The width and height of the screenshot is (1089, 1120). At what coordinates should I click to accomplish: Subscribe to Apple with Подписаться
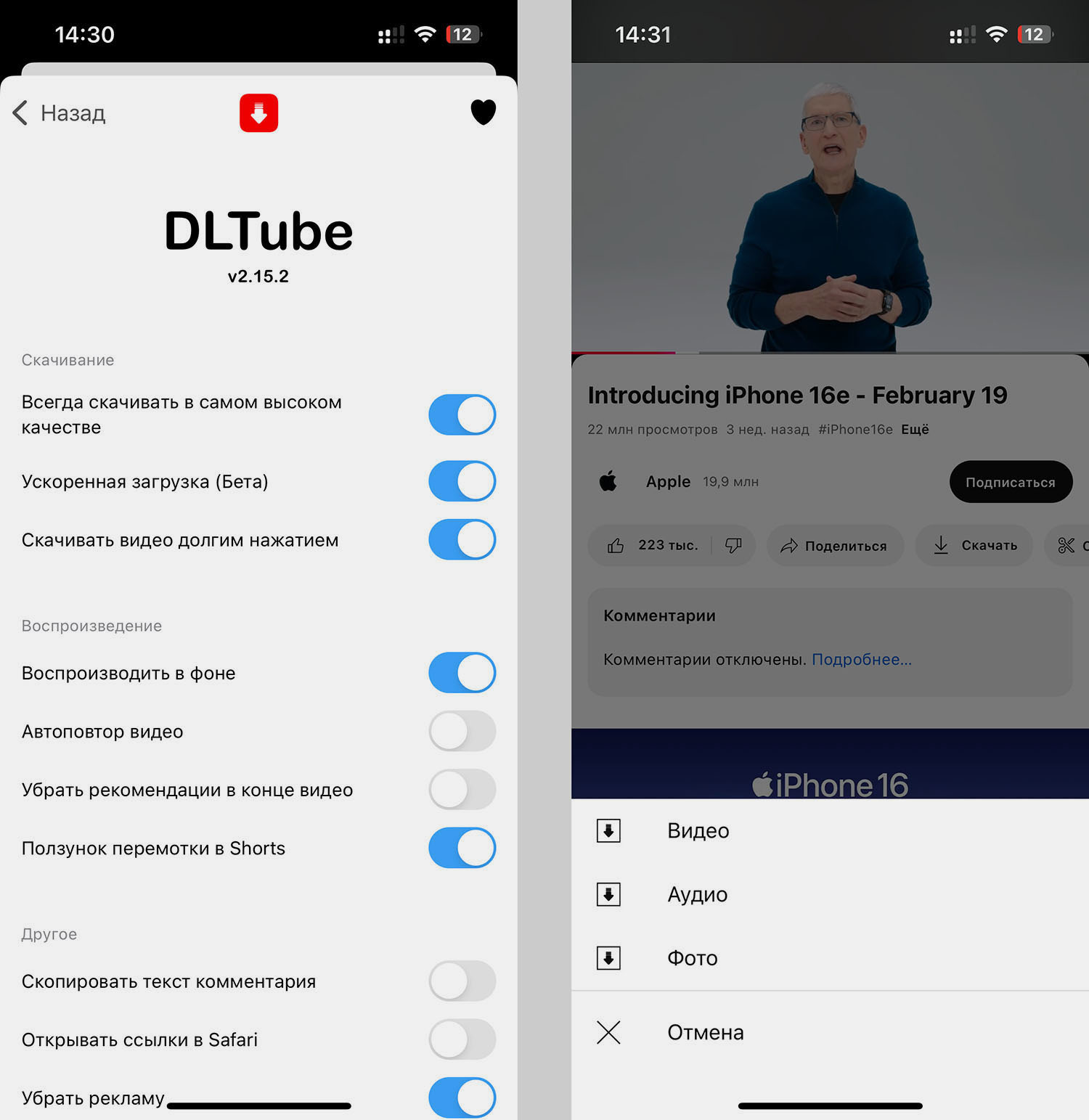(1010, 482)
